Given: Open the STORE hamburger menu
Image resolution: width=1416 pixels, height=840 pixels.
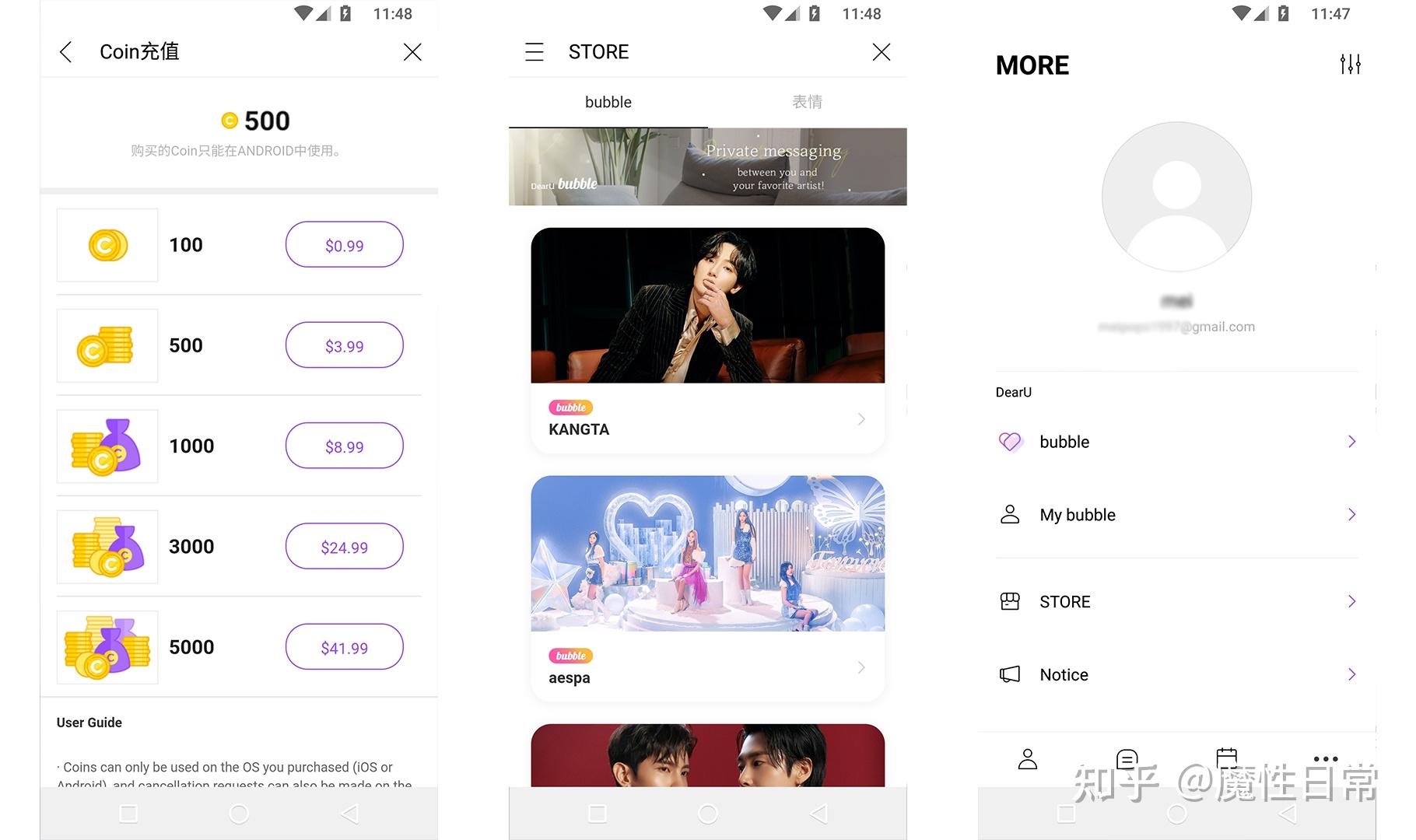Looking at the screenshot, I should pos(534,52).
